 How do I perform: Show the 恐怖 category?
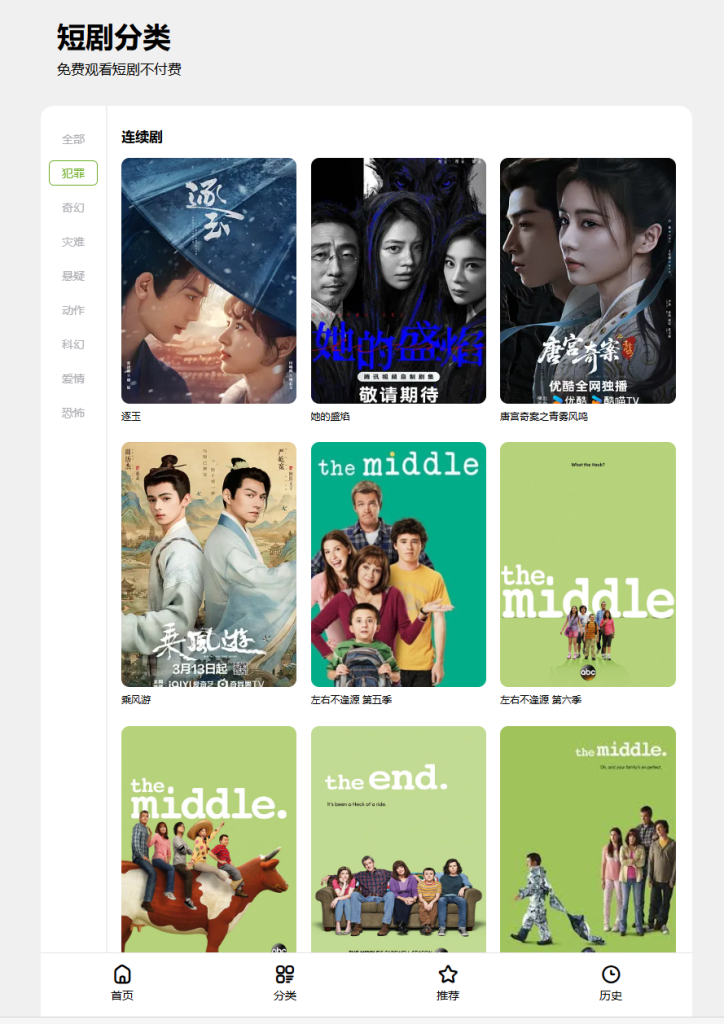pos(73,413)
